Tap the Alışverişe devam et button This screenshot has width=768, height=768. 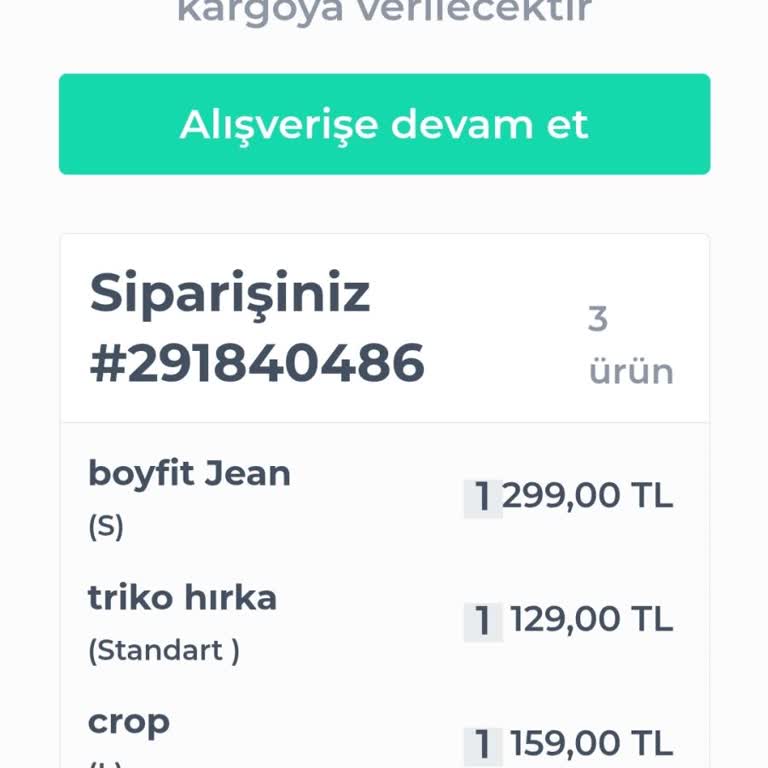(x=384, y=124)
